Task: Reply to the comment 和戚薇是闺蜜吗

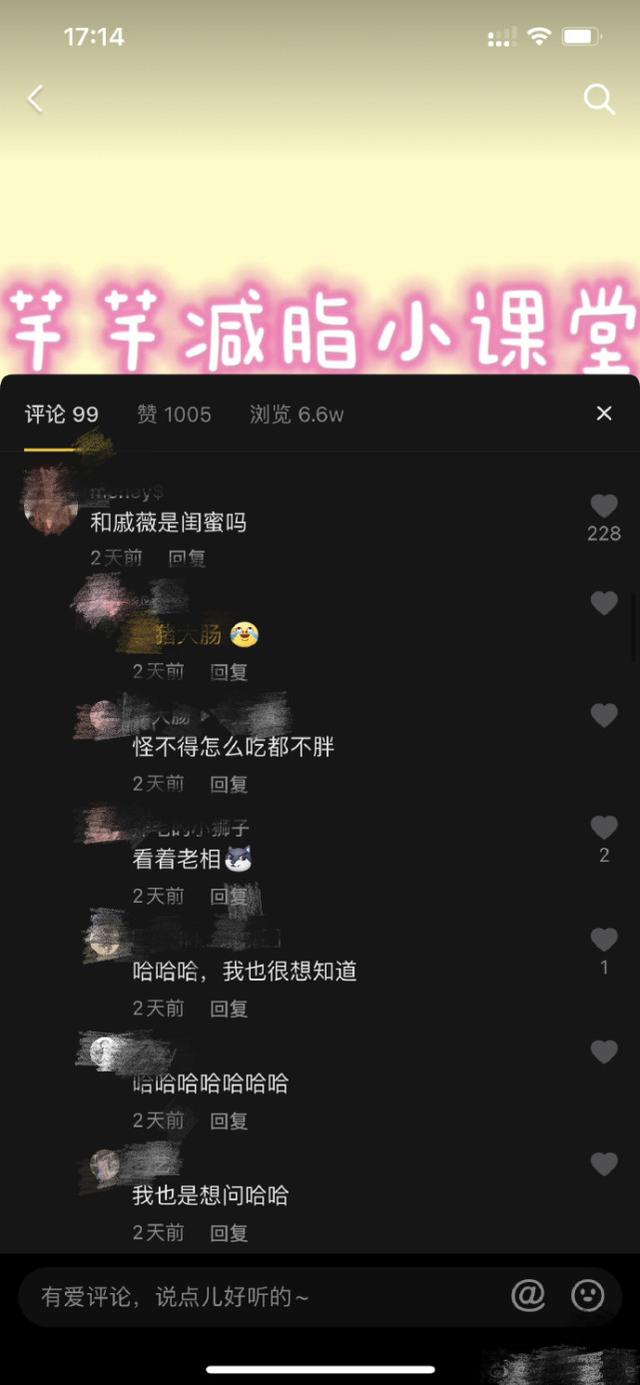Action: tap(187, 559)
